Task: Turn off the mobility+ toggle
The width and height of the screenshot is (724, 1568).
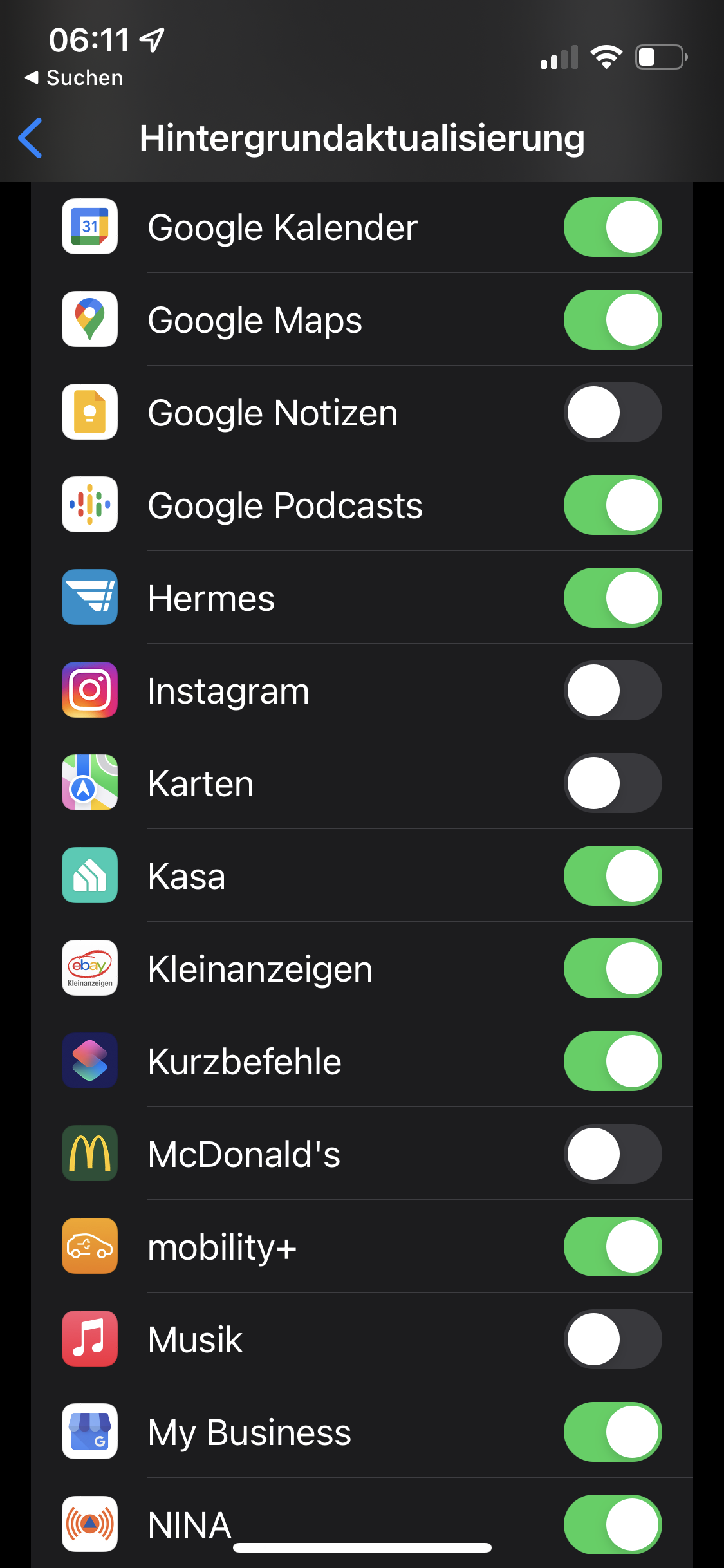Action: pyautogui.click(x=612, y=1247)
